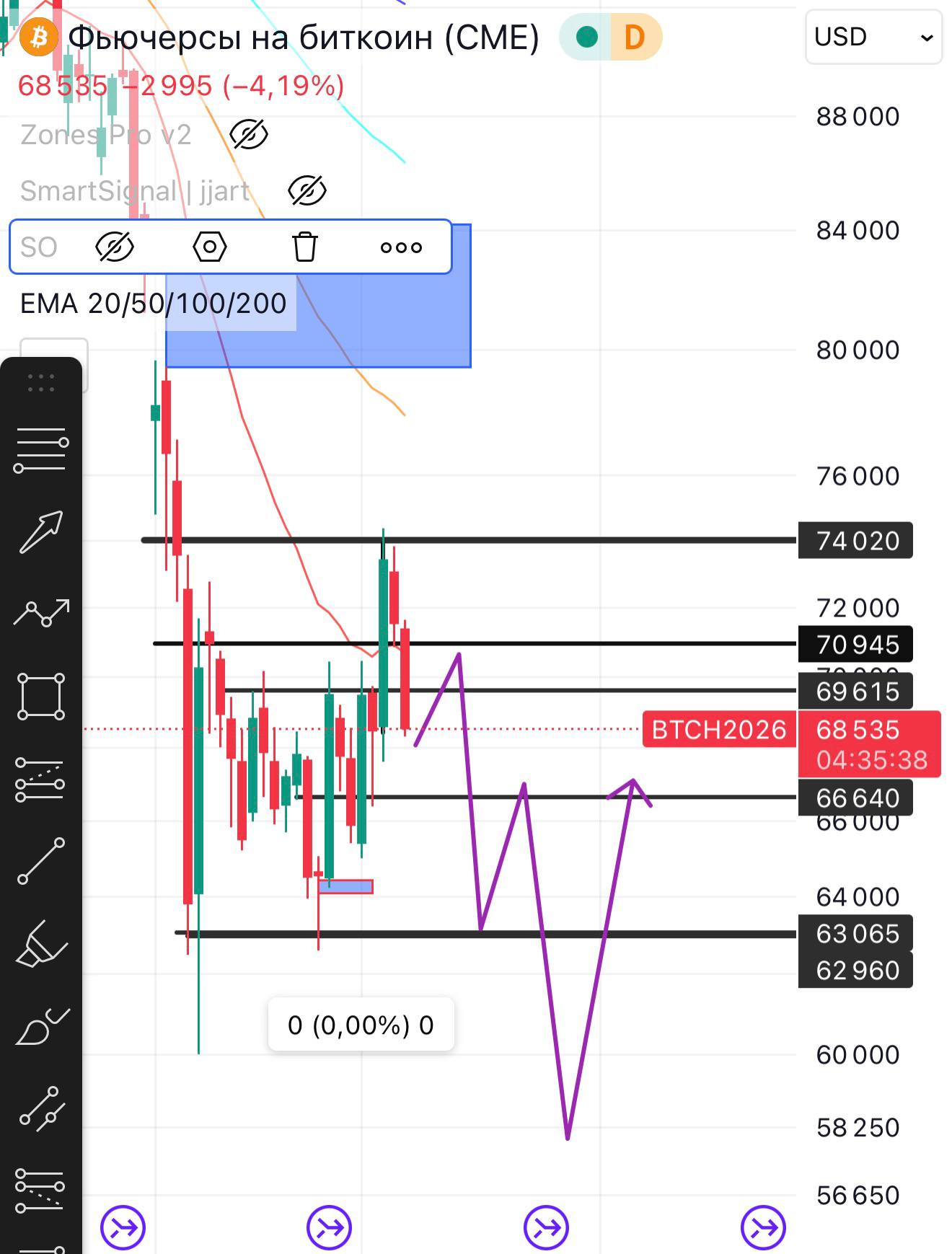Toggle visibility of Zones Pro v2
The height and width of the screenshot is (1254, 952).
[x=249, y=134]
